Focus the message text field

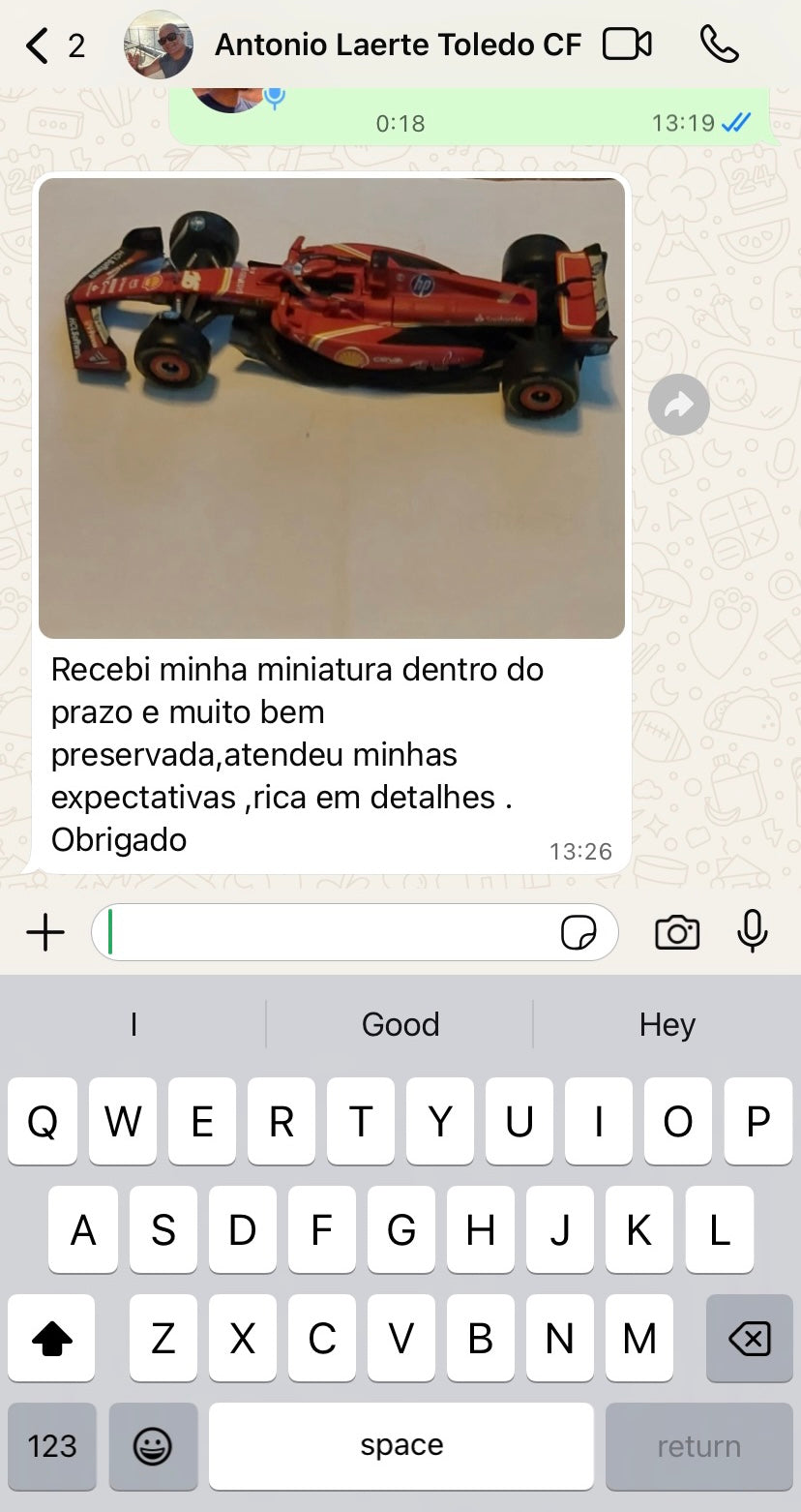329,933
